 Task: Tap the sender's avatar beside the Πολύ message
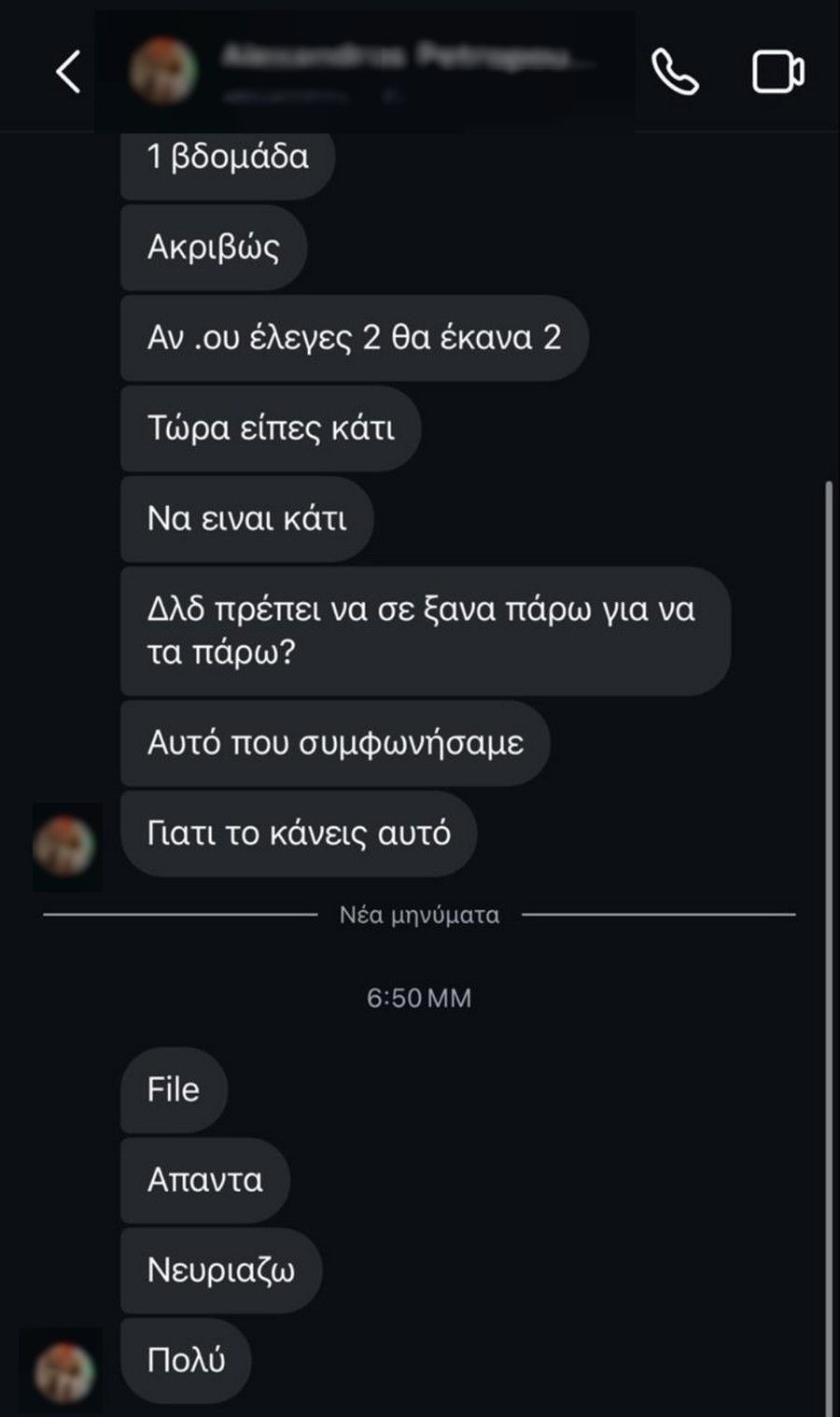63,1369
